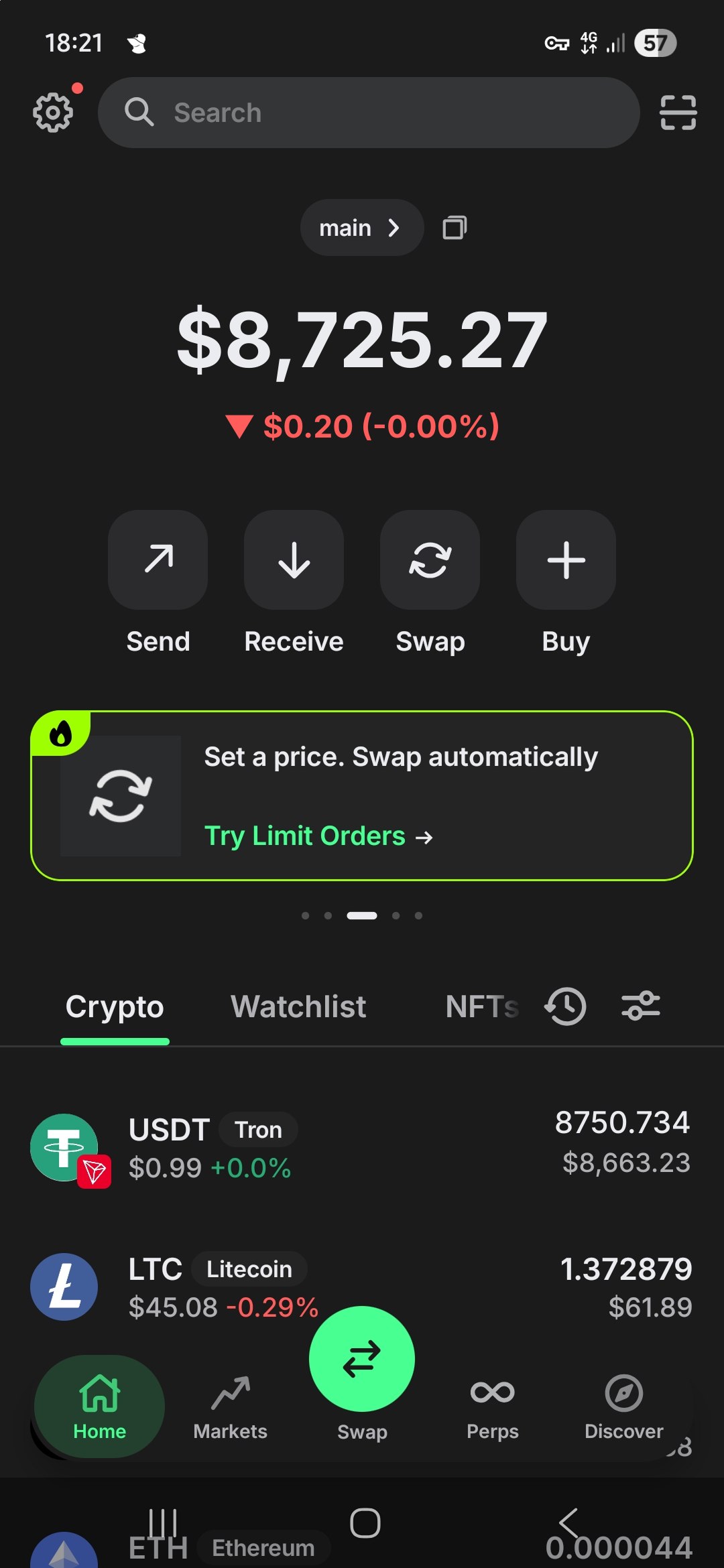The width and height of the screenshot is (724, 1568).
Task: Switch to the NFTs tab
Action: (482, 1006)
